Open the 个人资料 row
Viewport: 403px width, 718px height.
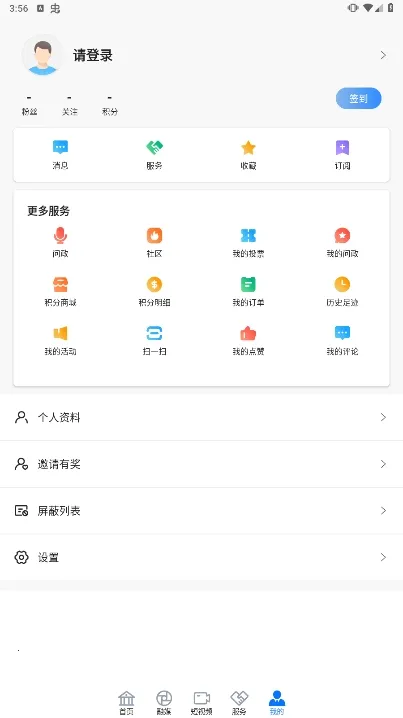[202, 417]
